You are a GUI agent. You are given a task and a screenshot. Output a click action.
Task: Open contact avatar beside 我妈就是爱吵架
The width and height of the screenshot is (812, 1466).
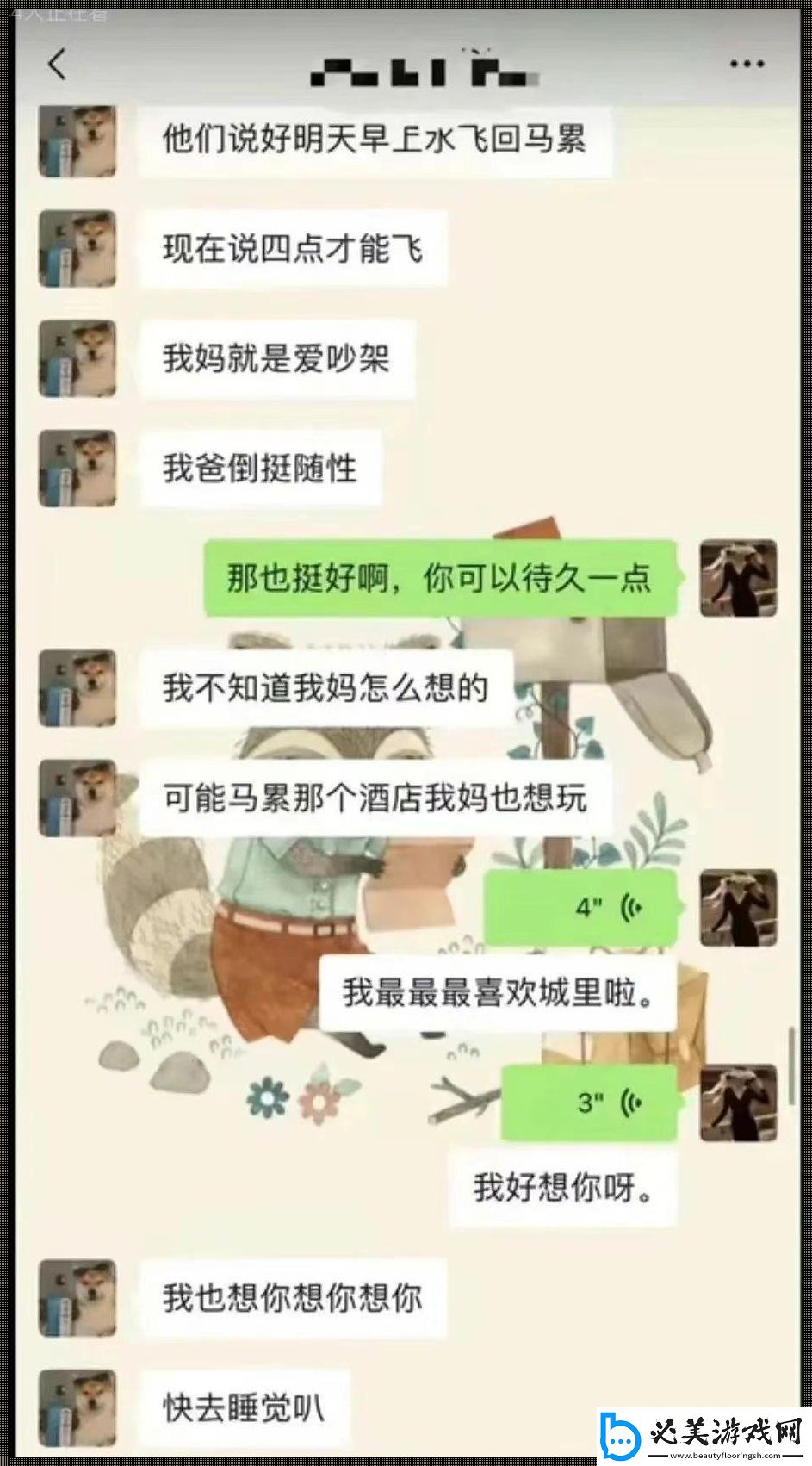coord(77,358)
